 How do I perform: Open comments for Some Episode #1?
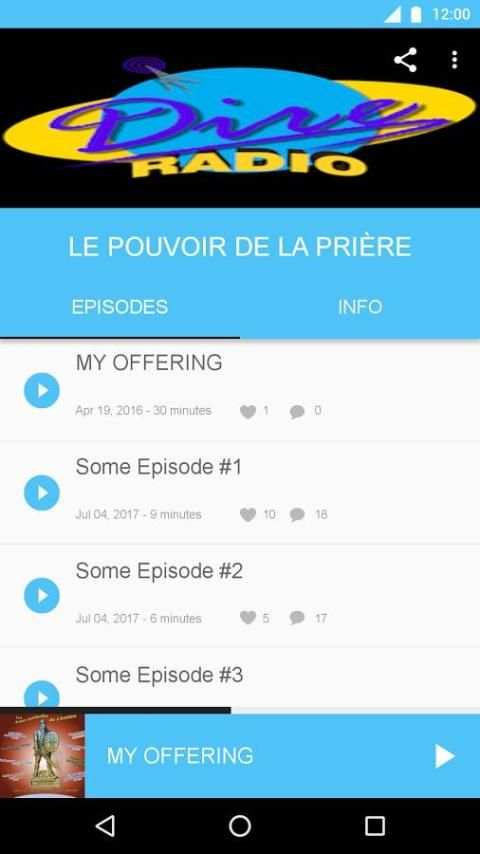pyautogui.click(x=297, y=515)
